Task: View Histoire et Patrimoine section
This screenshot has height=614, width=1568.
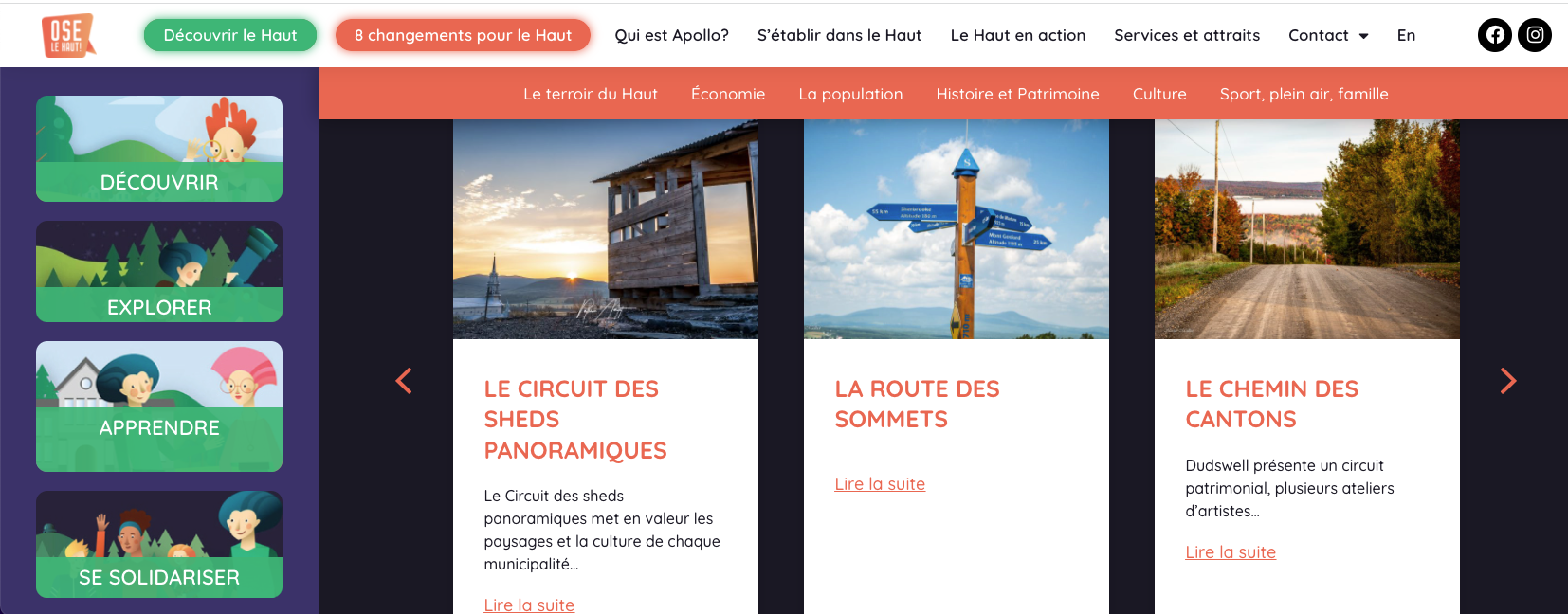Action: click(1017, 94)
